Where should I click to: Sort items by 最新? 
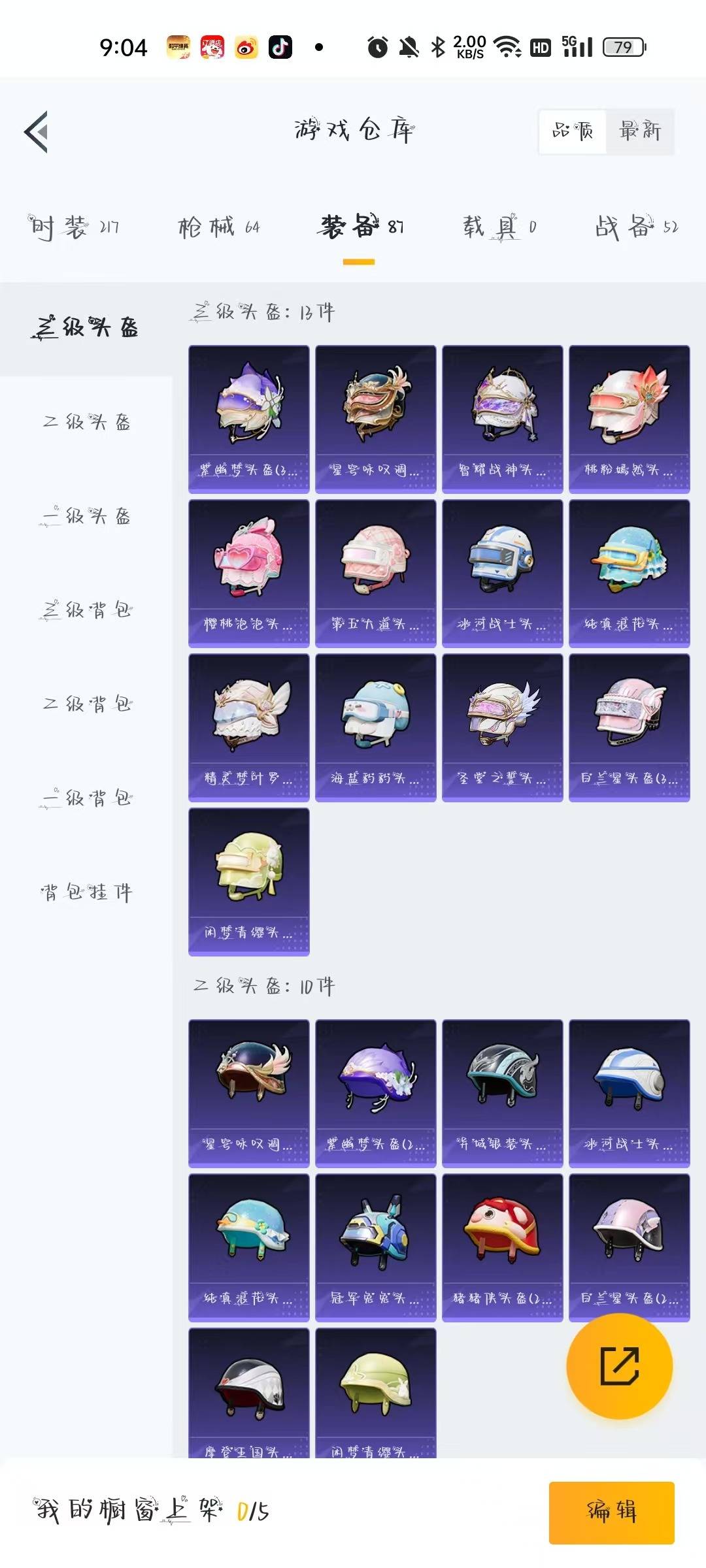[x=640, y=132]
